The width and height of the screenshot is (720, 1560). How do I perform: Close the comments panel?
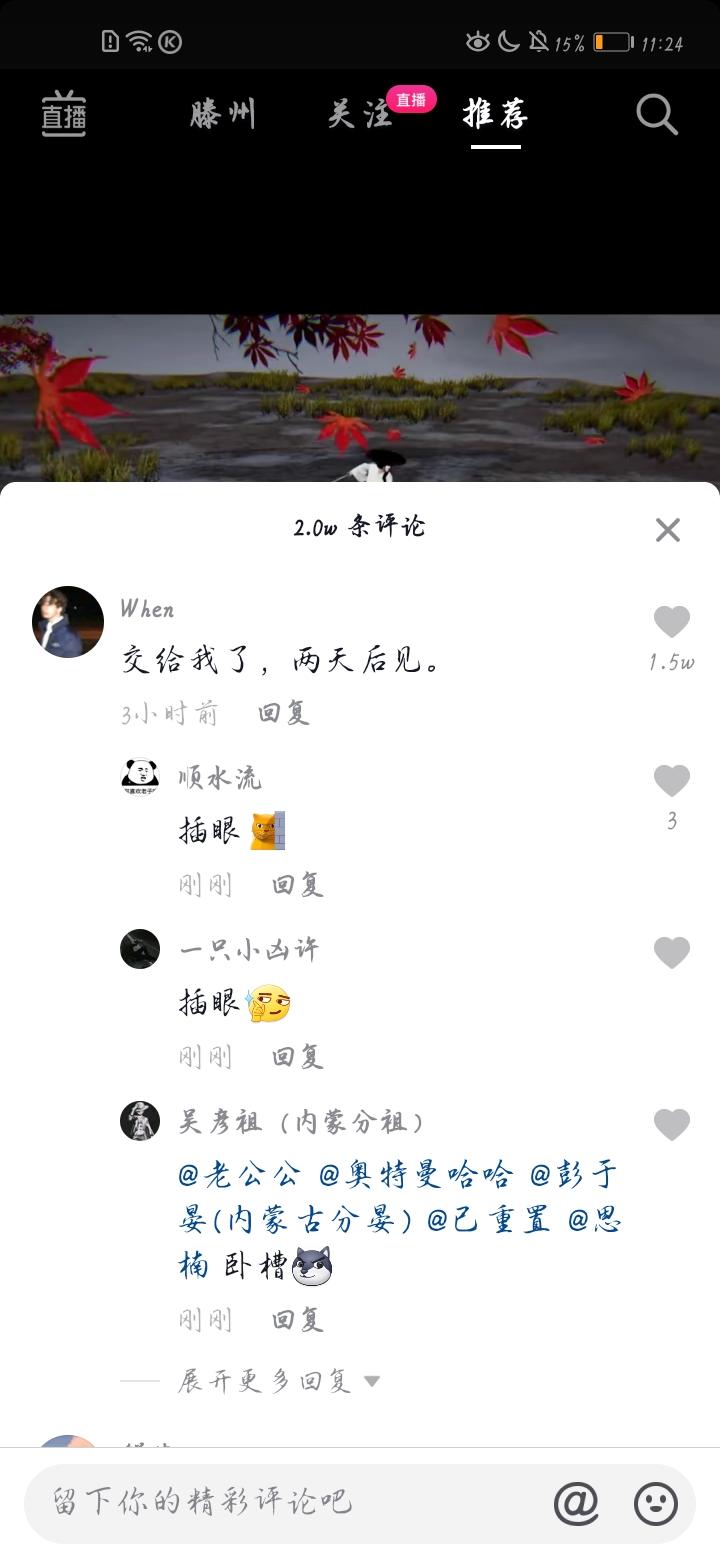[x=667, y=530]
